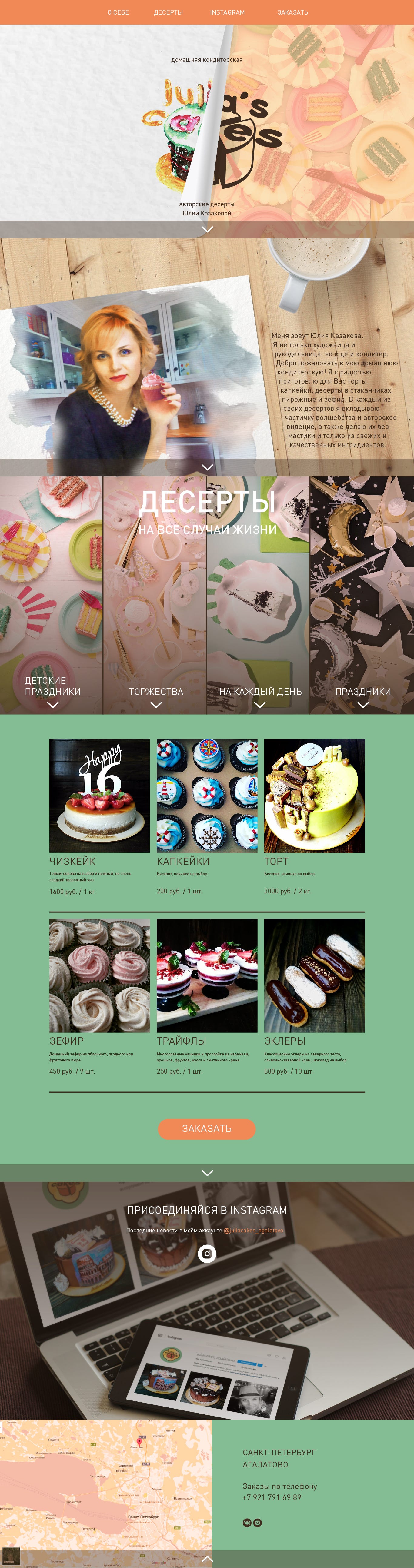414x1568 pixels.
Task: Open the ДЕТСКИЕ ПРАЗДНИКИ dessert category
Action: pos(52,686)
